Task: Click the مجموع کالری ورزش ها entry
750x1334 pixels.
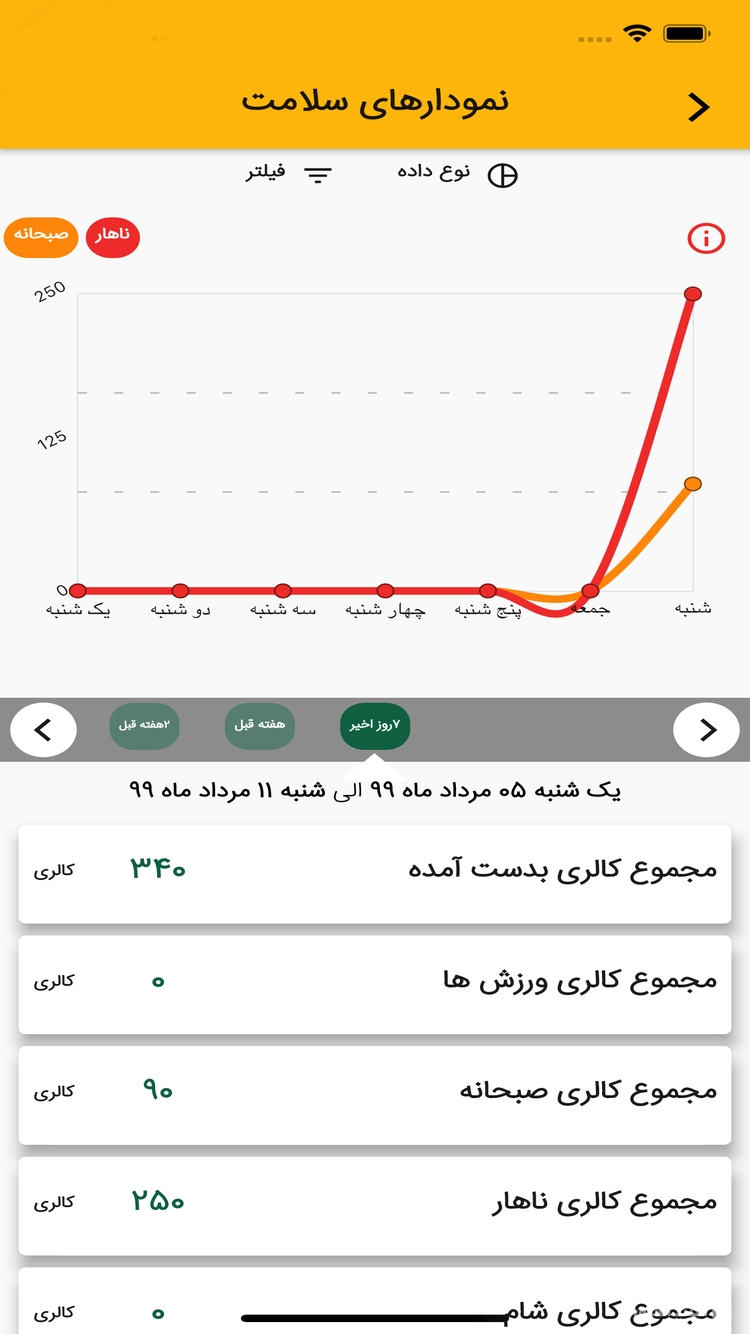Action: point(375,983)
